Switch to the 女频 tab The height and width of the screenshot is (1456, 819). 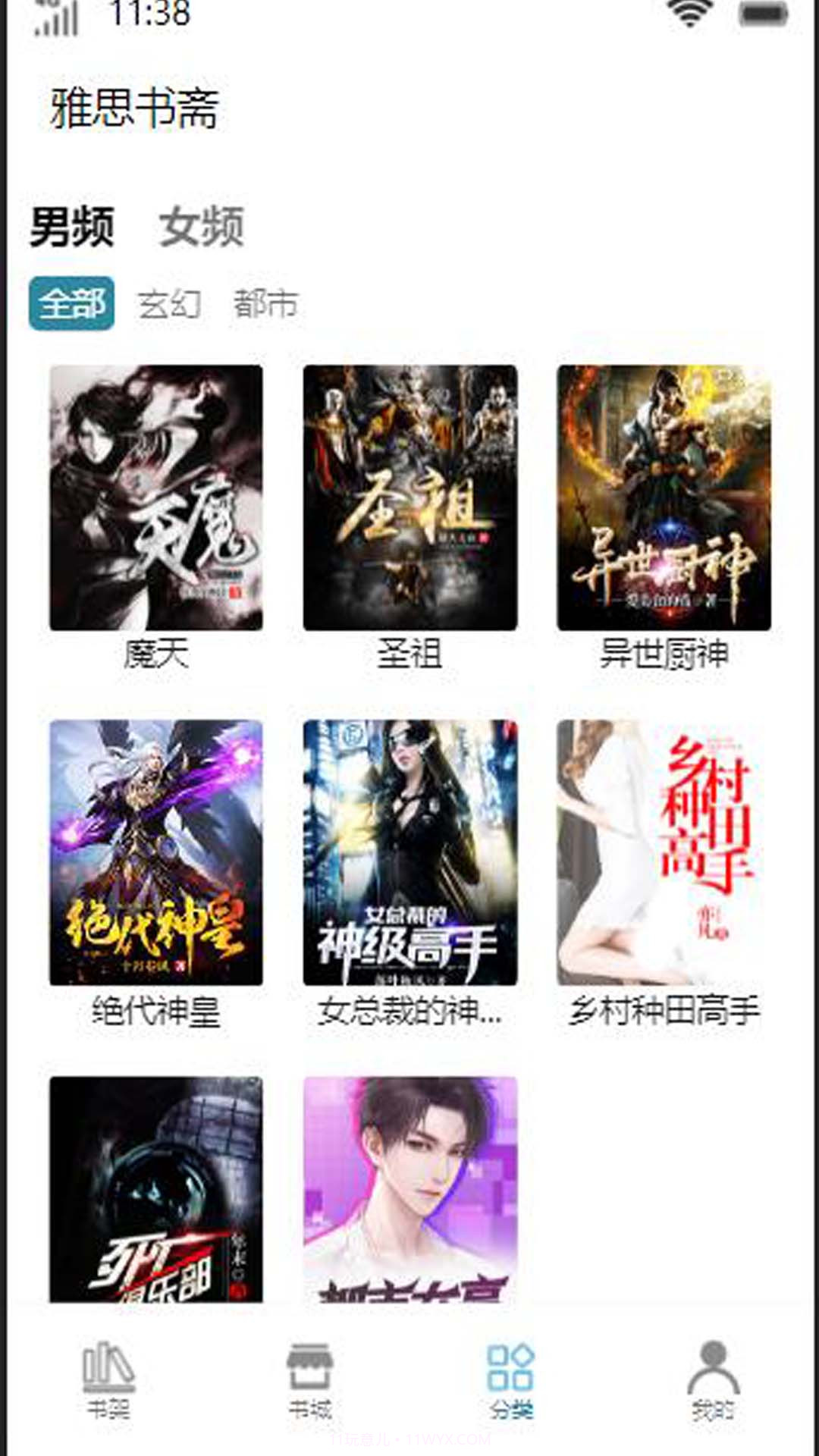pyautogui.click(x=200, y=226)
